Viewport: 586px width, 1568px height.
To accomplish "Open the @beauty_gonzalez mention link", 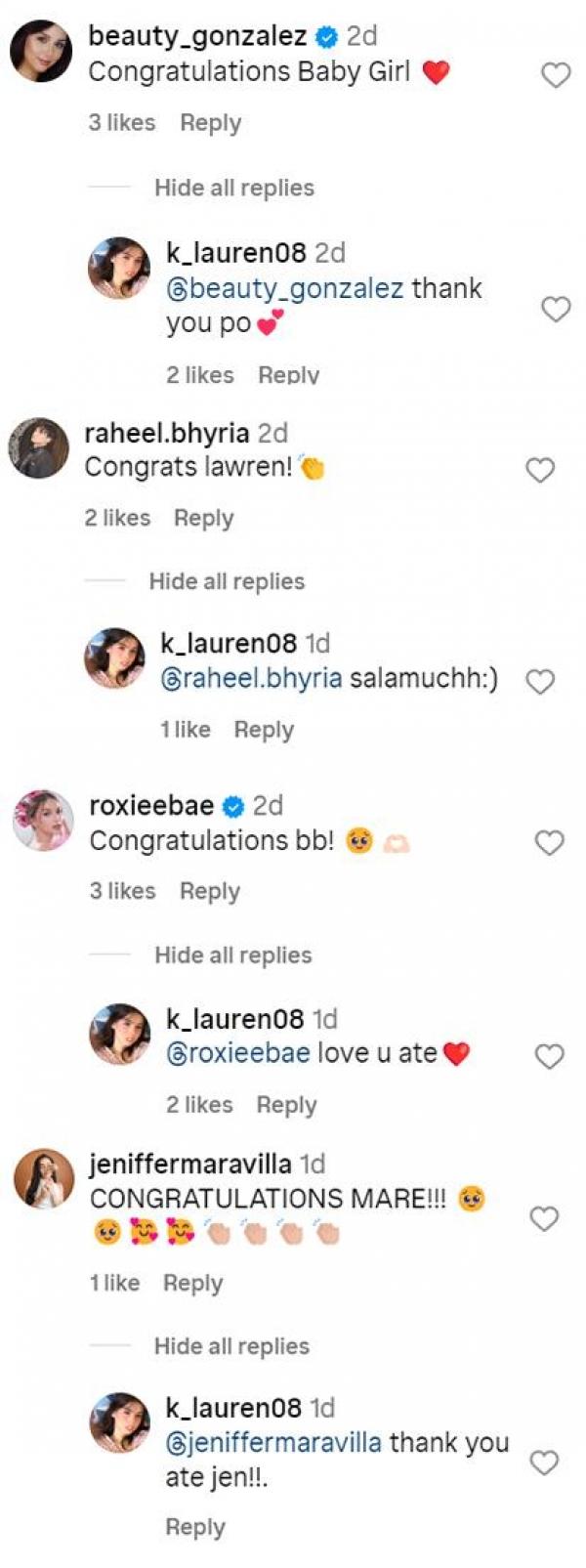I will pyautogui.click(x=285, y=289).
